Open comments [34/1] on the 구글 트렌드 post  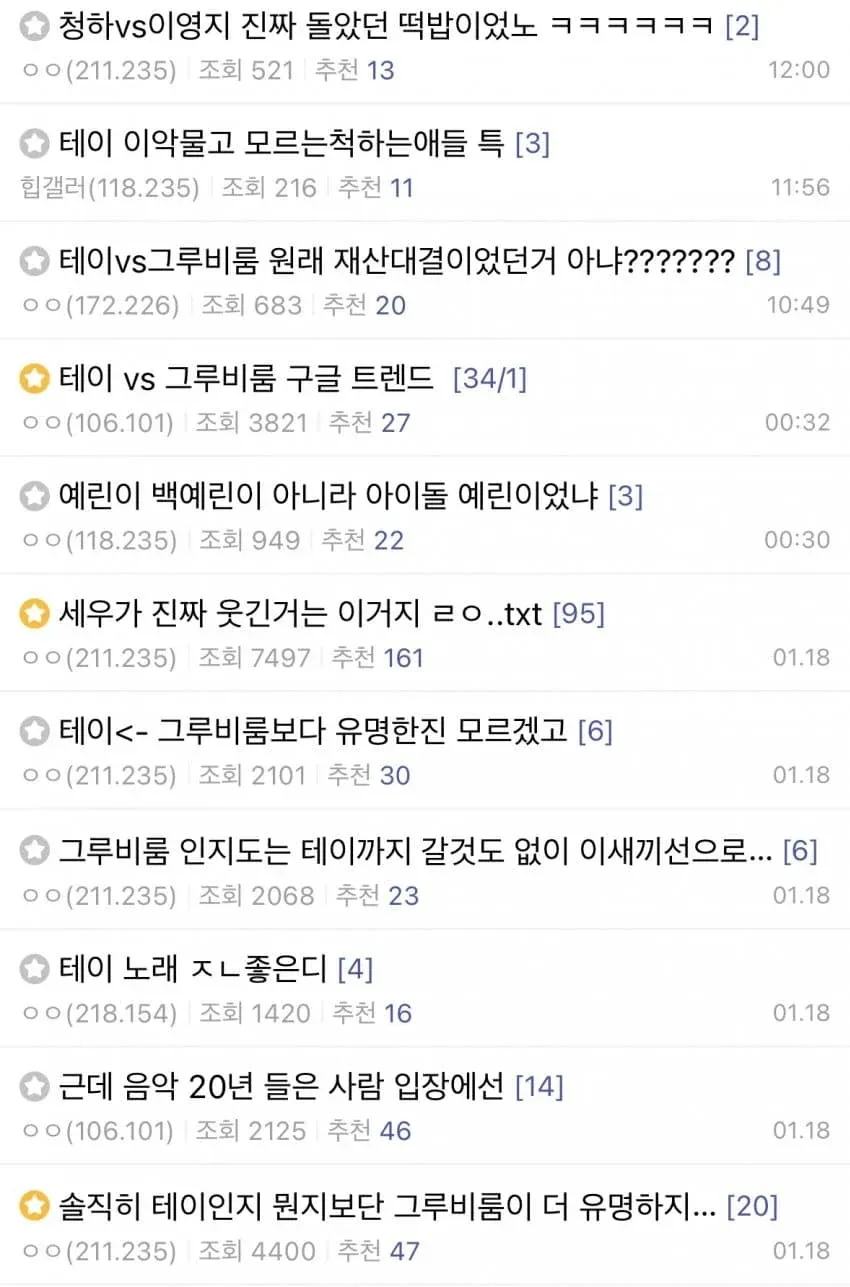pyautogui.click(x=492, y=380)
